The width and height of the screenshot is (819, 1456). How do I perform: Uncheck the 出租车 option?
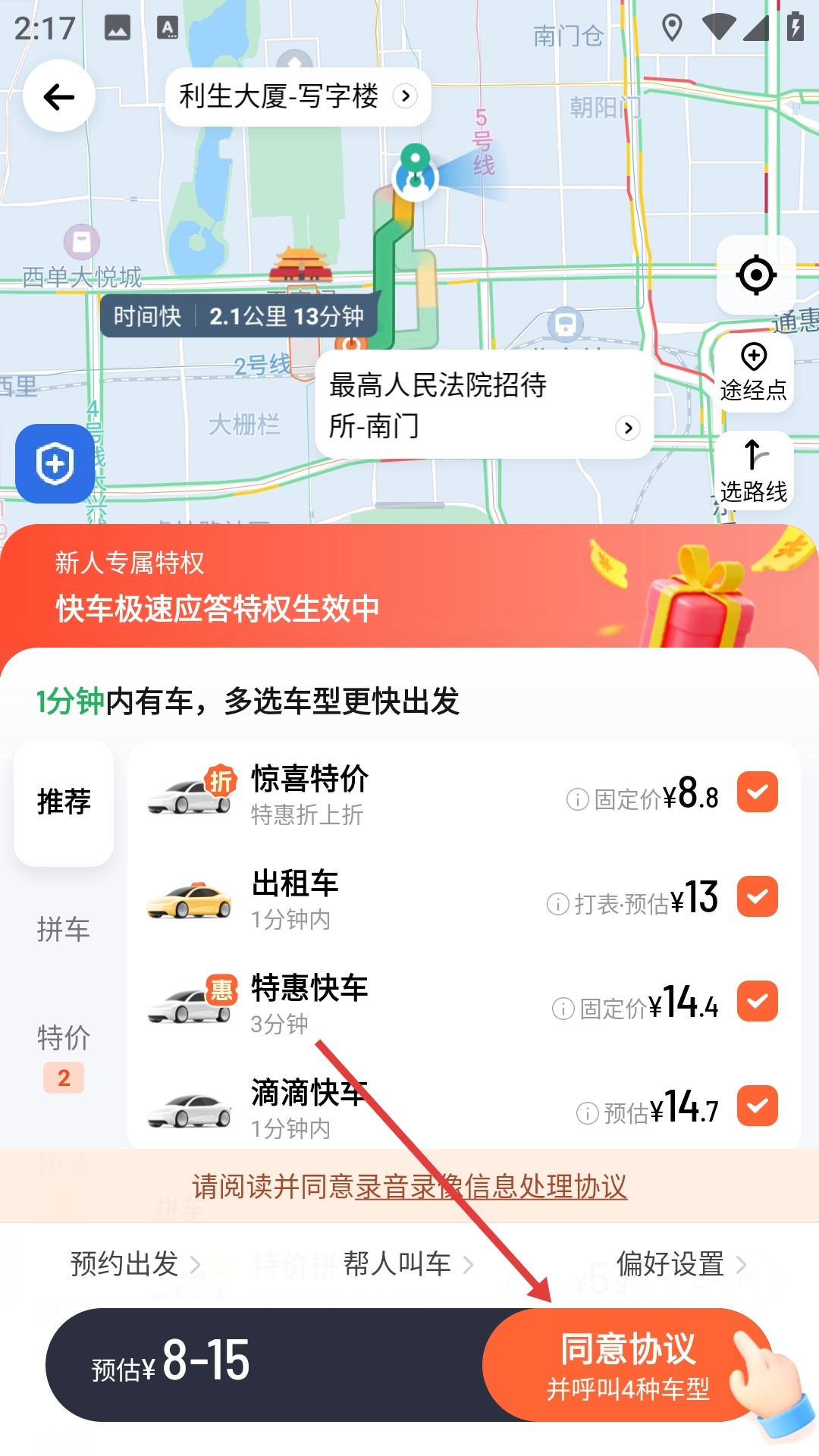click(757, 896)
